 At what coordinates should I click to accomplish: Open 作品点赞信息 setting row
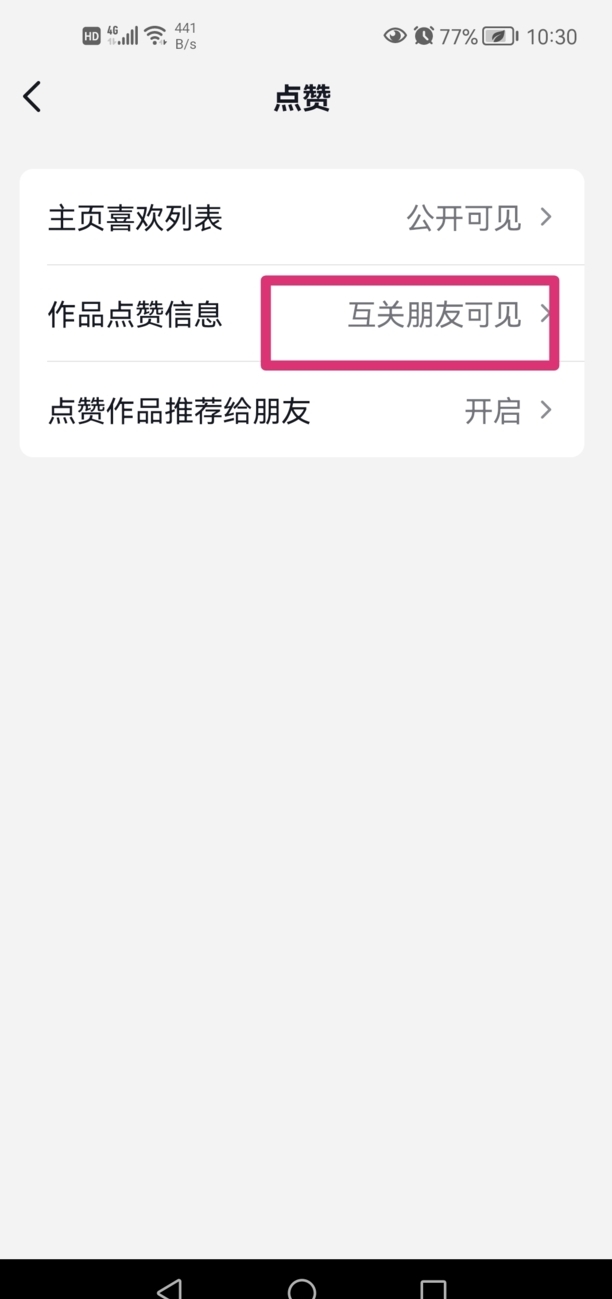[301, 314]
